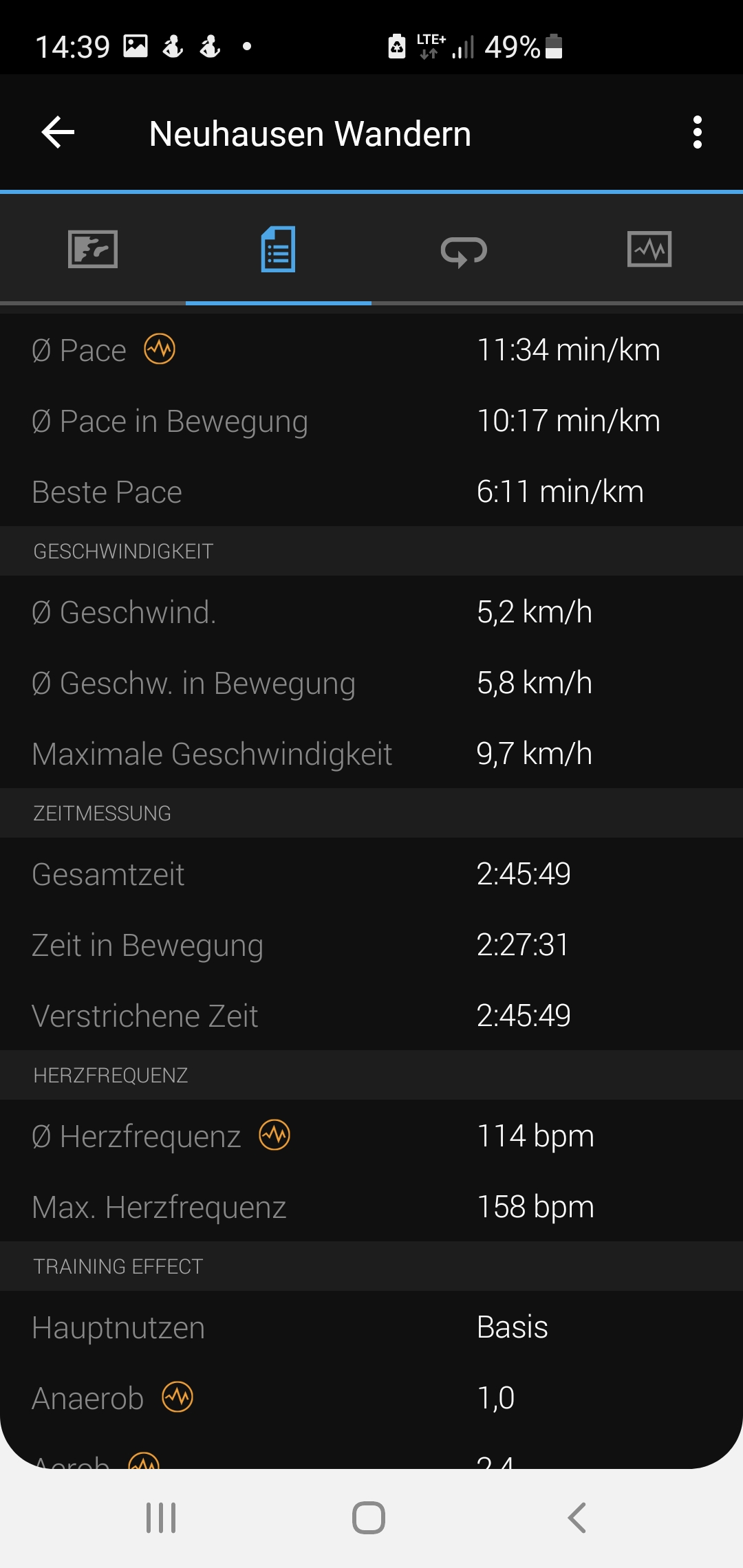
Task: Open the three-dot overflow menu
Action: (x=698, y=132)
